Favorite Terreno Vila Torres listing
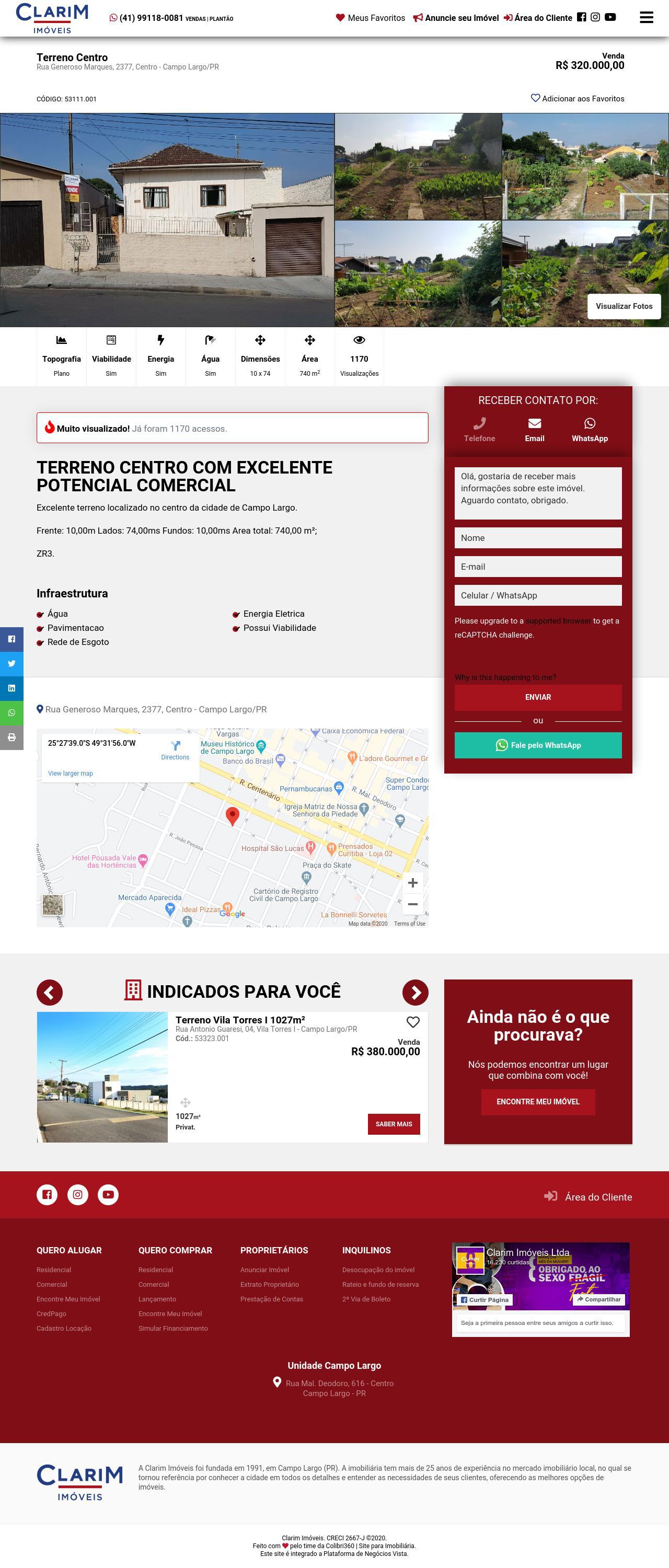Viewport: 669px width, 1568px height. [413, 1022]
